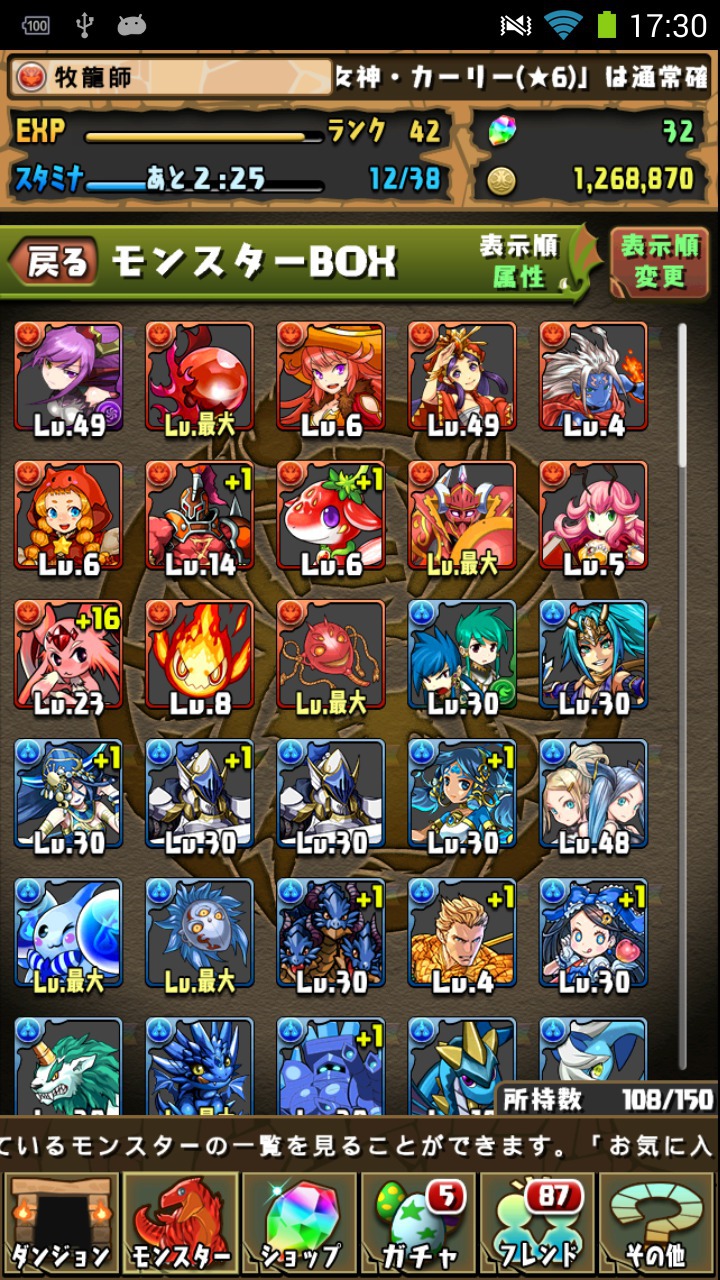Change sort order with 表示順変更 button
Screen dimensions: 720x1280
659,262
